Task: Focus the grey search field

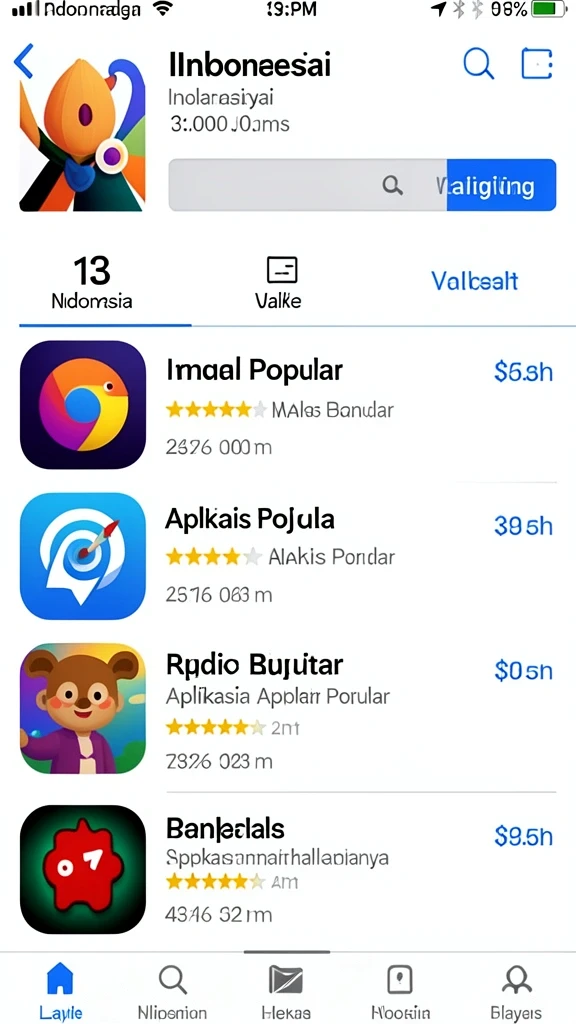Action: coord(308,185)
